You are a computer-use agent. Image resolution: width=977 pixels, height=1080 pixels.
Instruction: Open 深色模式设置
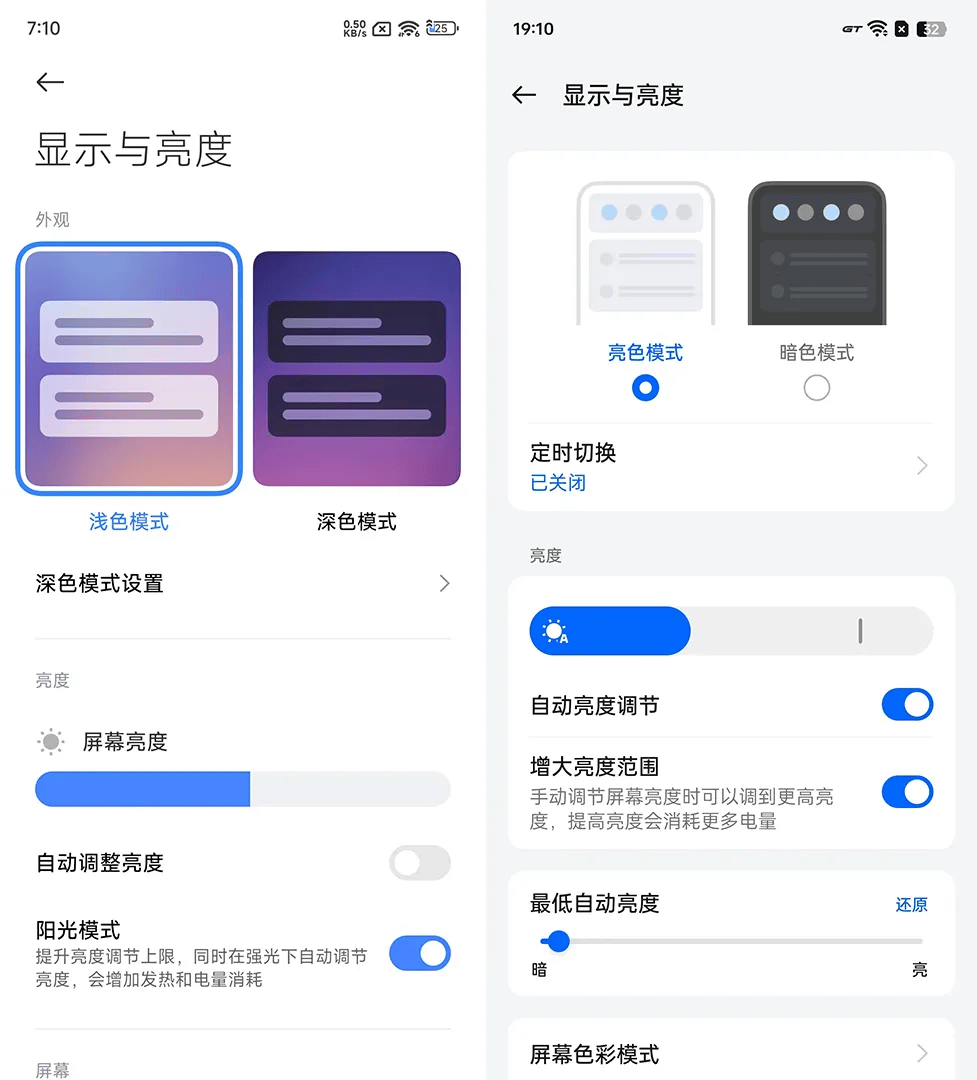click(x=243, y=584)
